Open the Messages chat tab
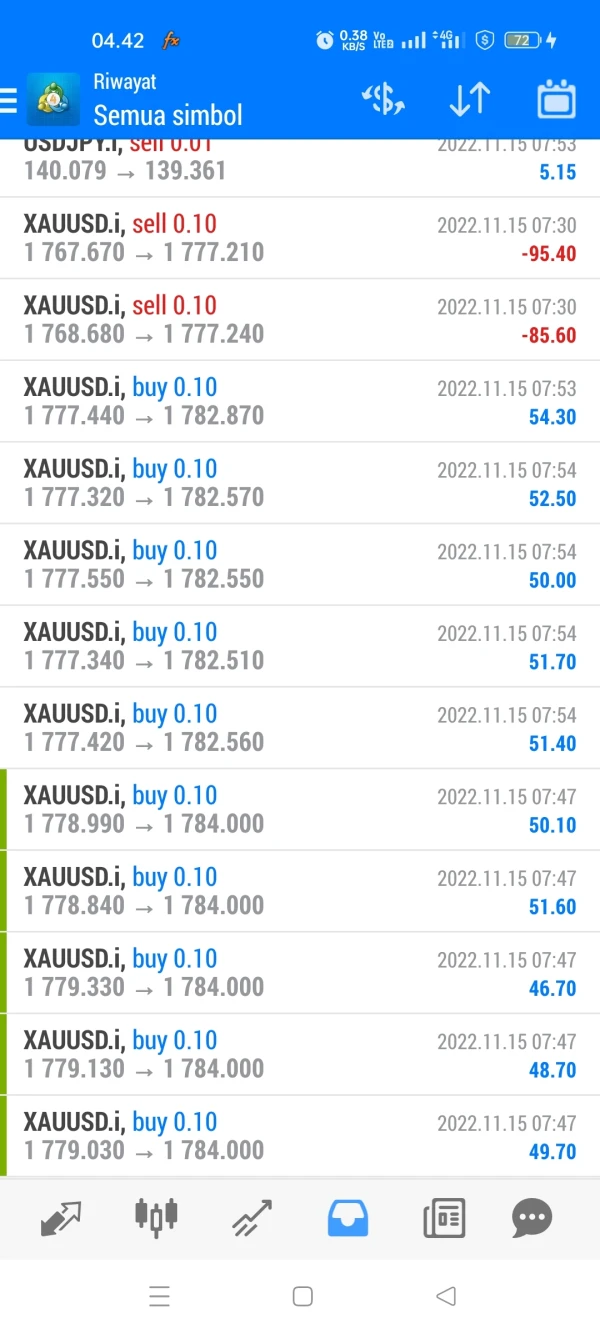Viewport: 600px width, 1333px height. 532,1217
